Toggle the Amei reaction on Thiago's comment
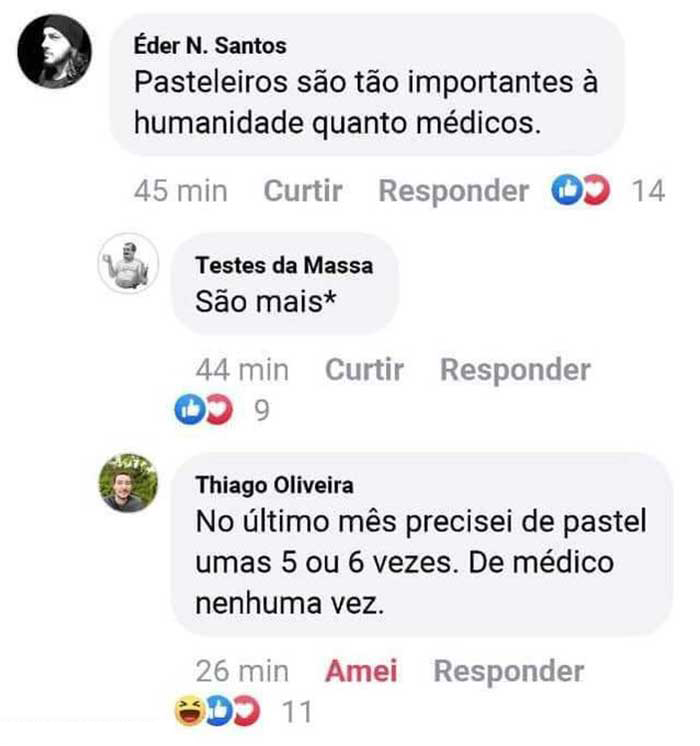 [x=361, y=671]
